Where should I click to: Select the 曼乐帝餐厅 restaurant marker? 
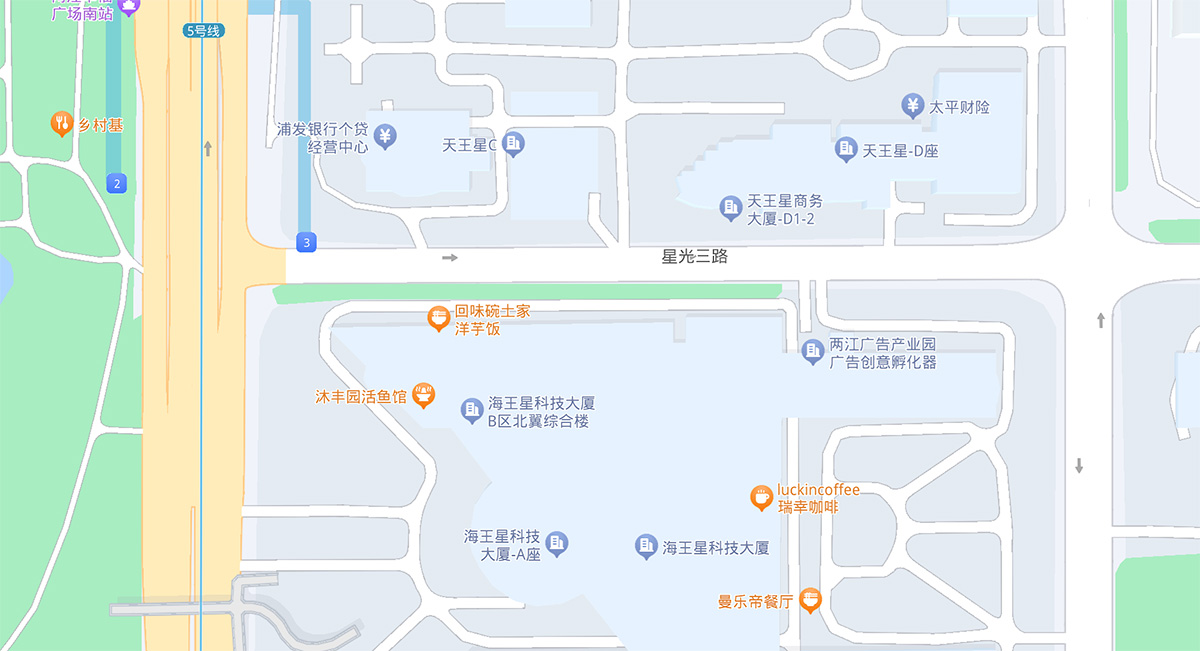[x=811, y=600]
